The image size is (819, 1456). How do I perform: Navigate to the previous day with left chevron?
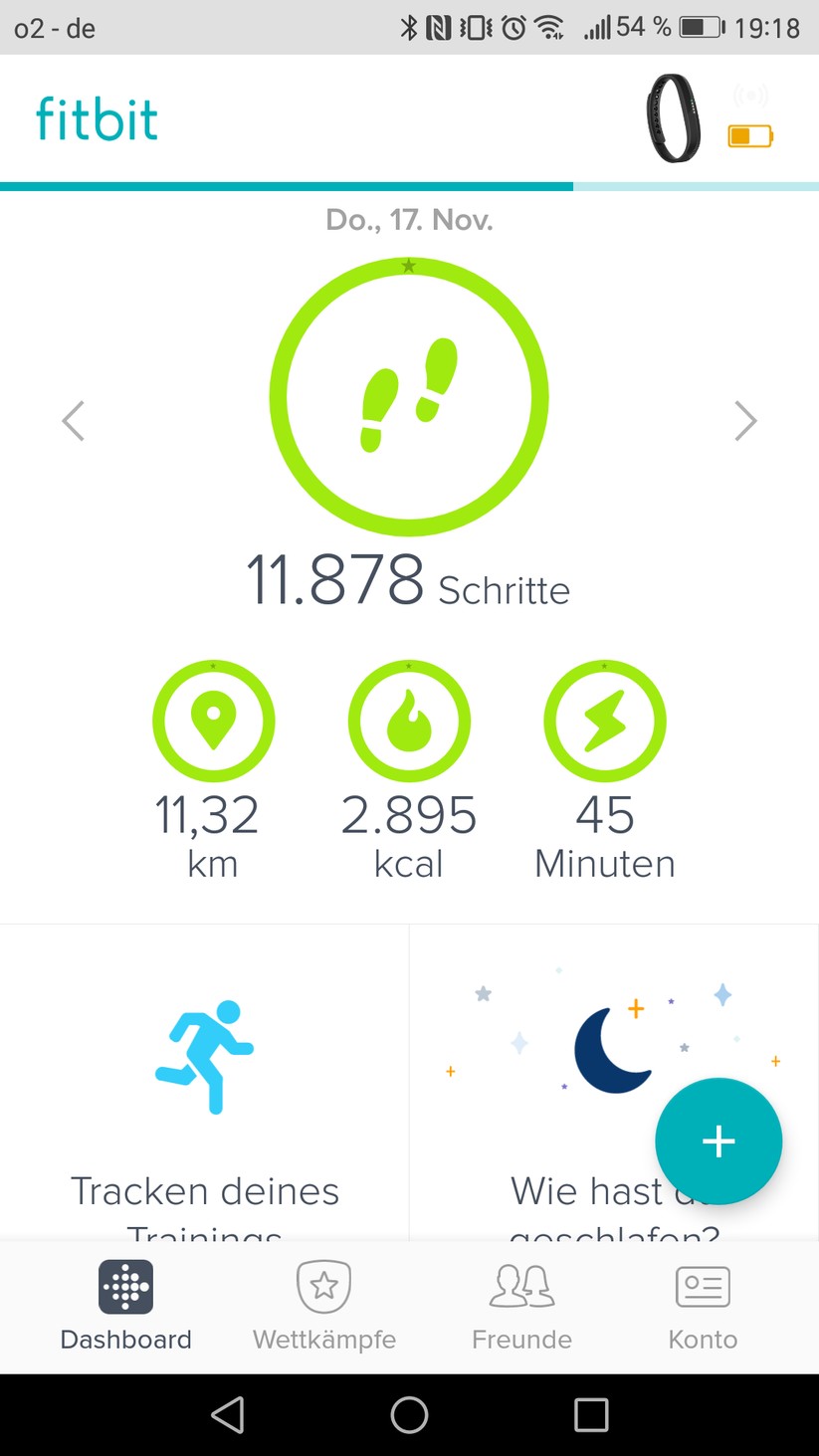click(72, 420)
